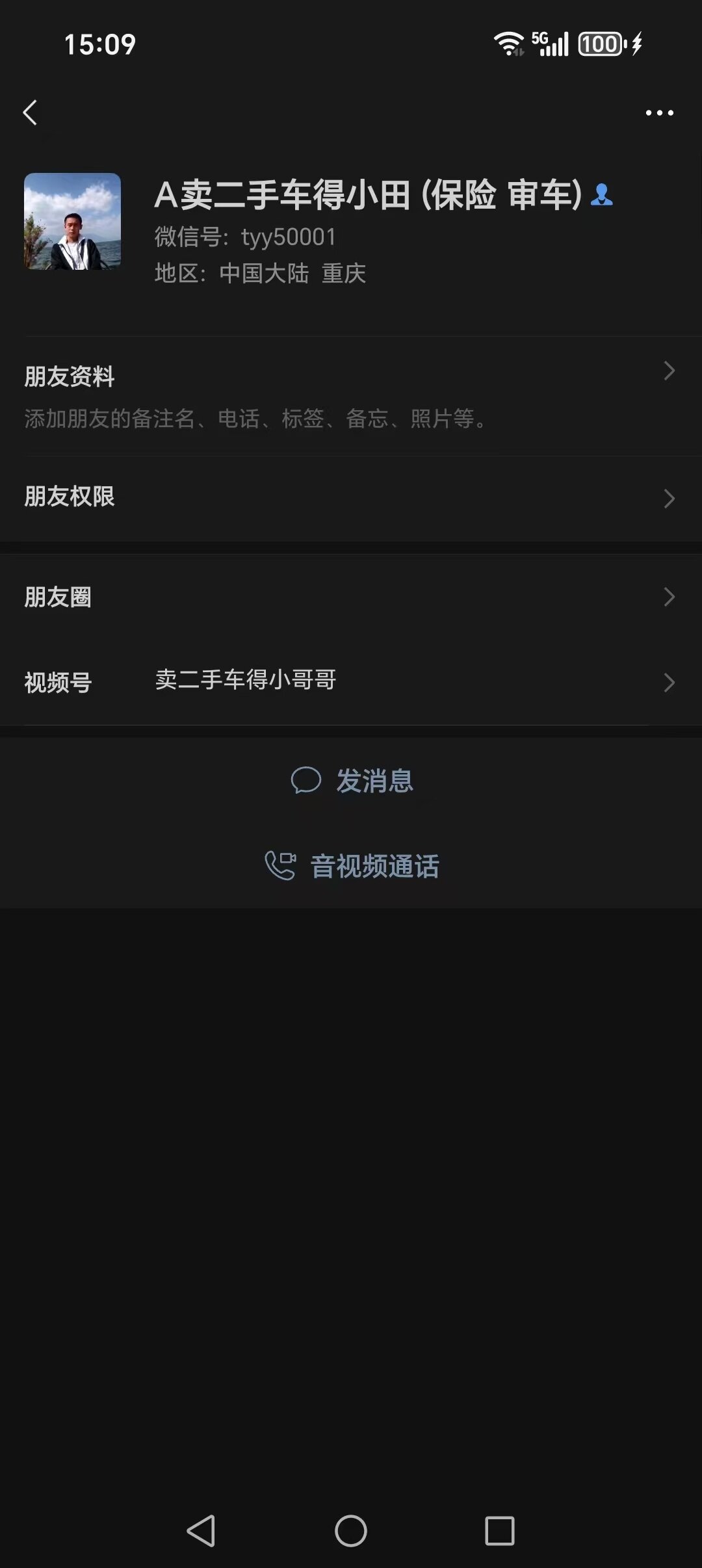Tap the system home button
Screen dimensions: 702x1568
pyautogui.click(x=351, y=1530)
